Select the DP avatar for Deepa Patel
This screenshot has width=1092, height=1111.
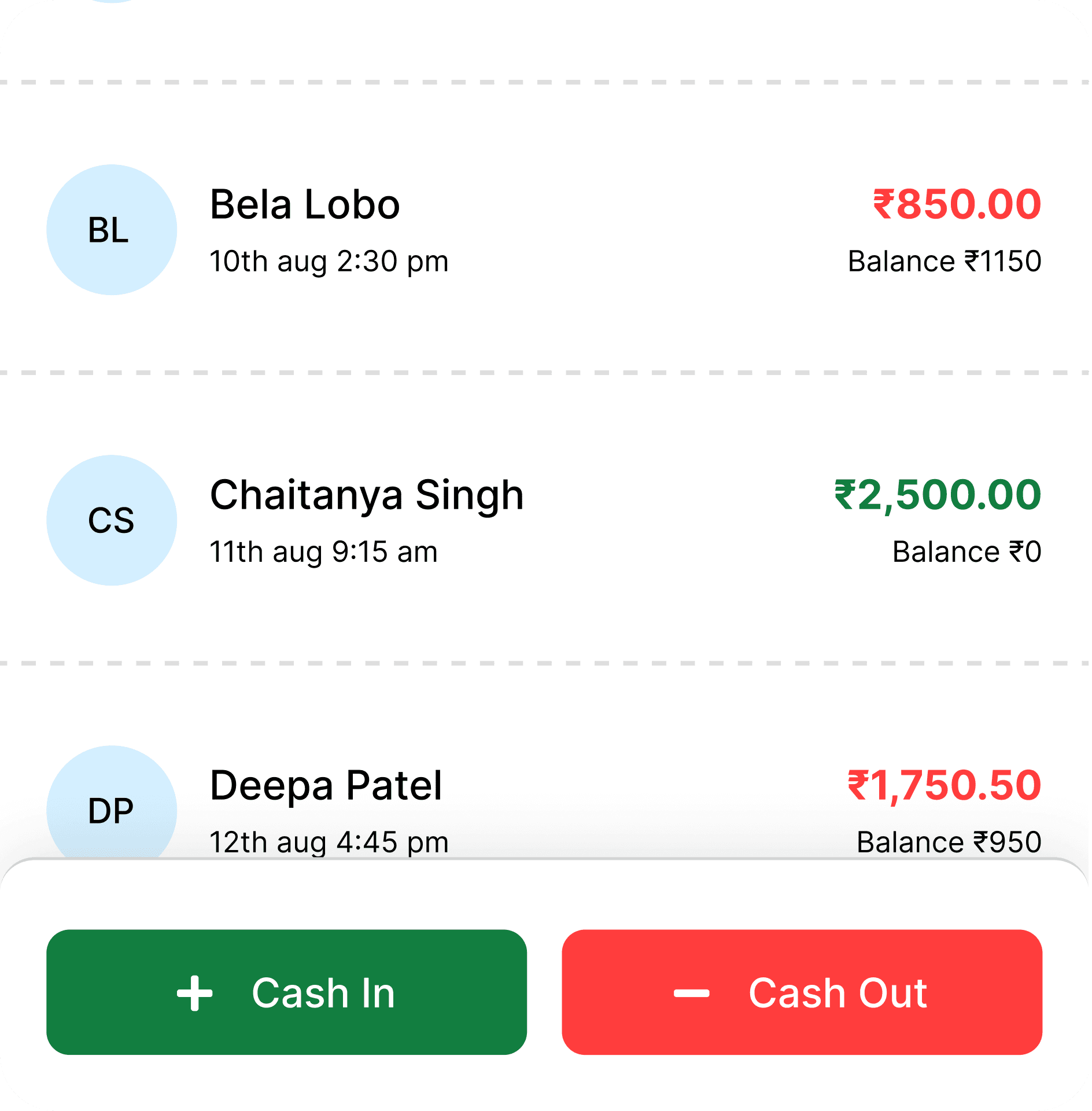click(112, 810)
